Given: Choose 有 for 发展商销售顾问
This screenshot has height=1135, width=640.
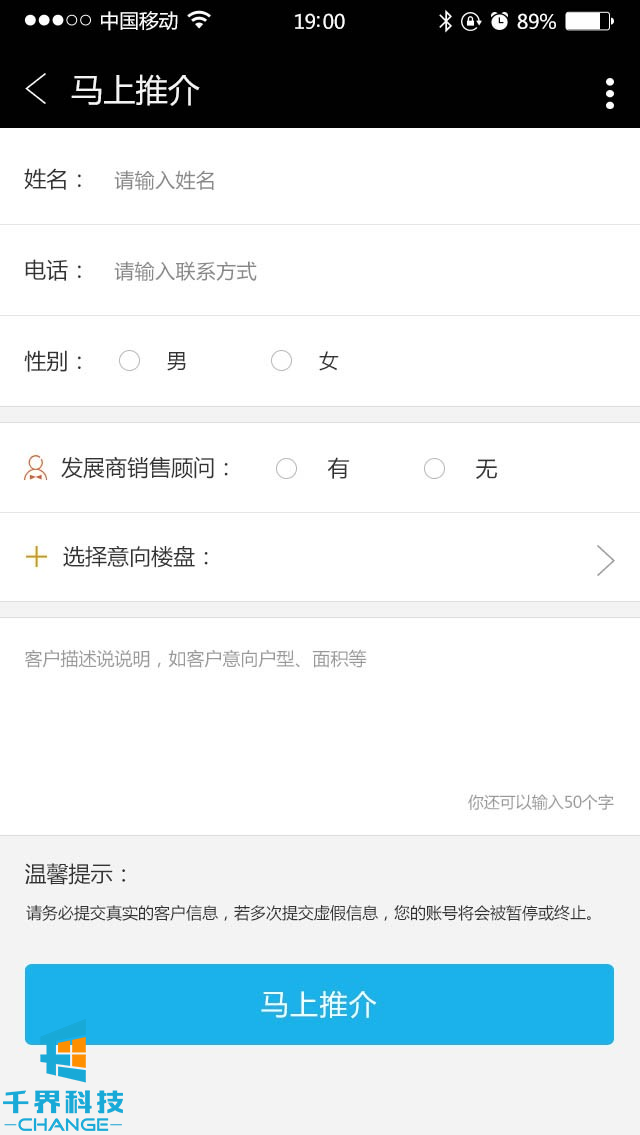Looking at the screenshot, I should coord(287,468).
